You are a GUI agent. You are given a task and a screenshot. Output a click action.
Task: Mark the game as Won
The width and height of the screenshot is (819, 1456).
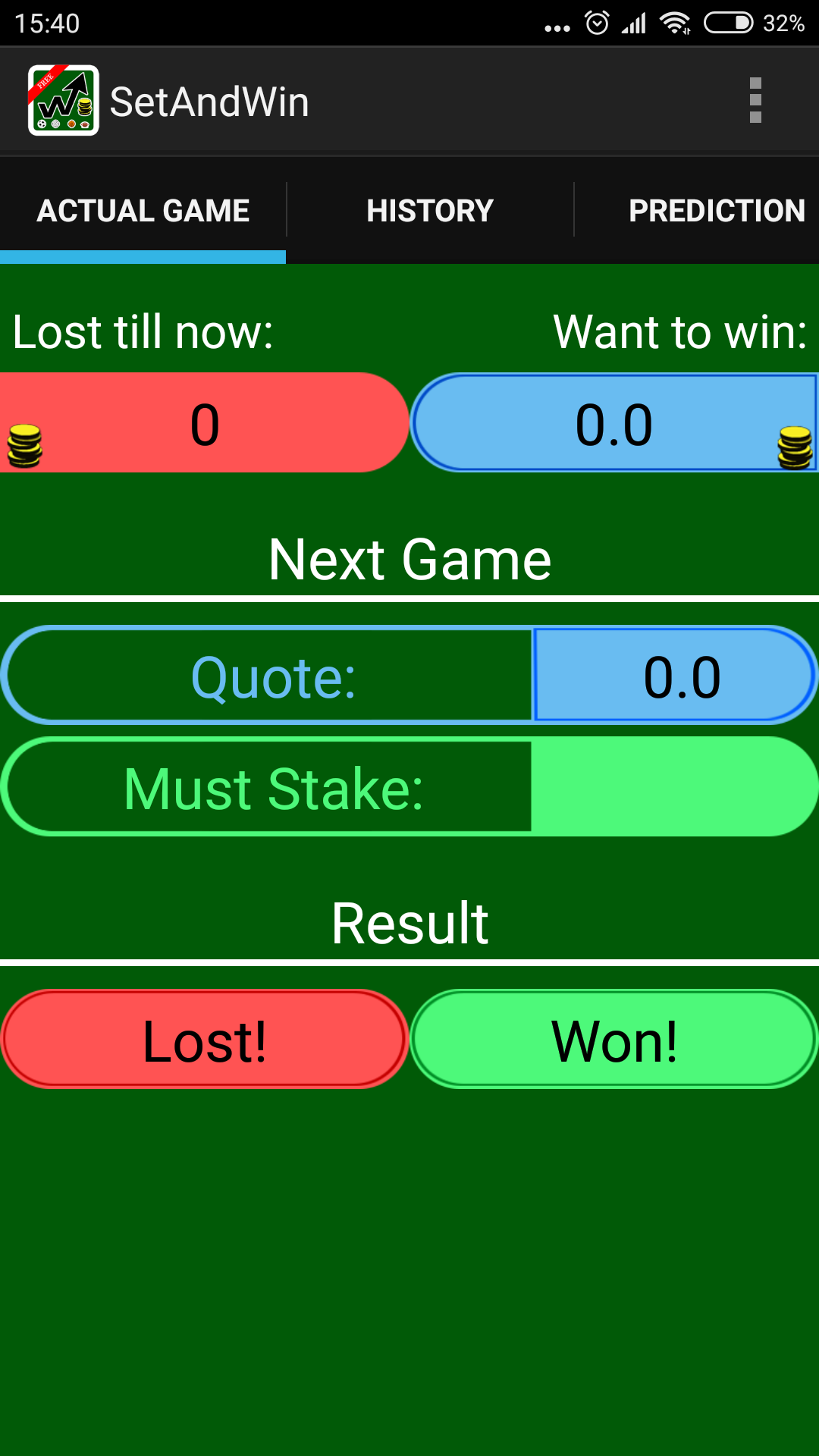[613, 1040]
